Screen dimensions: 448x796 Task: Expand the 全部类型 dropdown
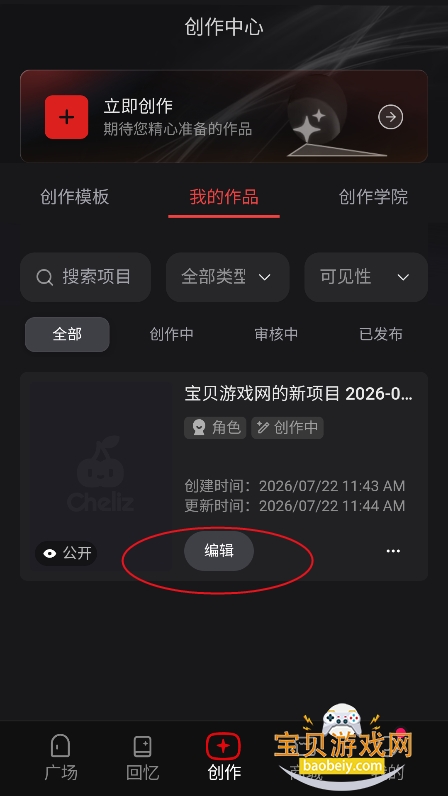click(x=228, y=277)
